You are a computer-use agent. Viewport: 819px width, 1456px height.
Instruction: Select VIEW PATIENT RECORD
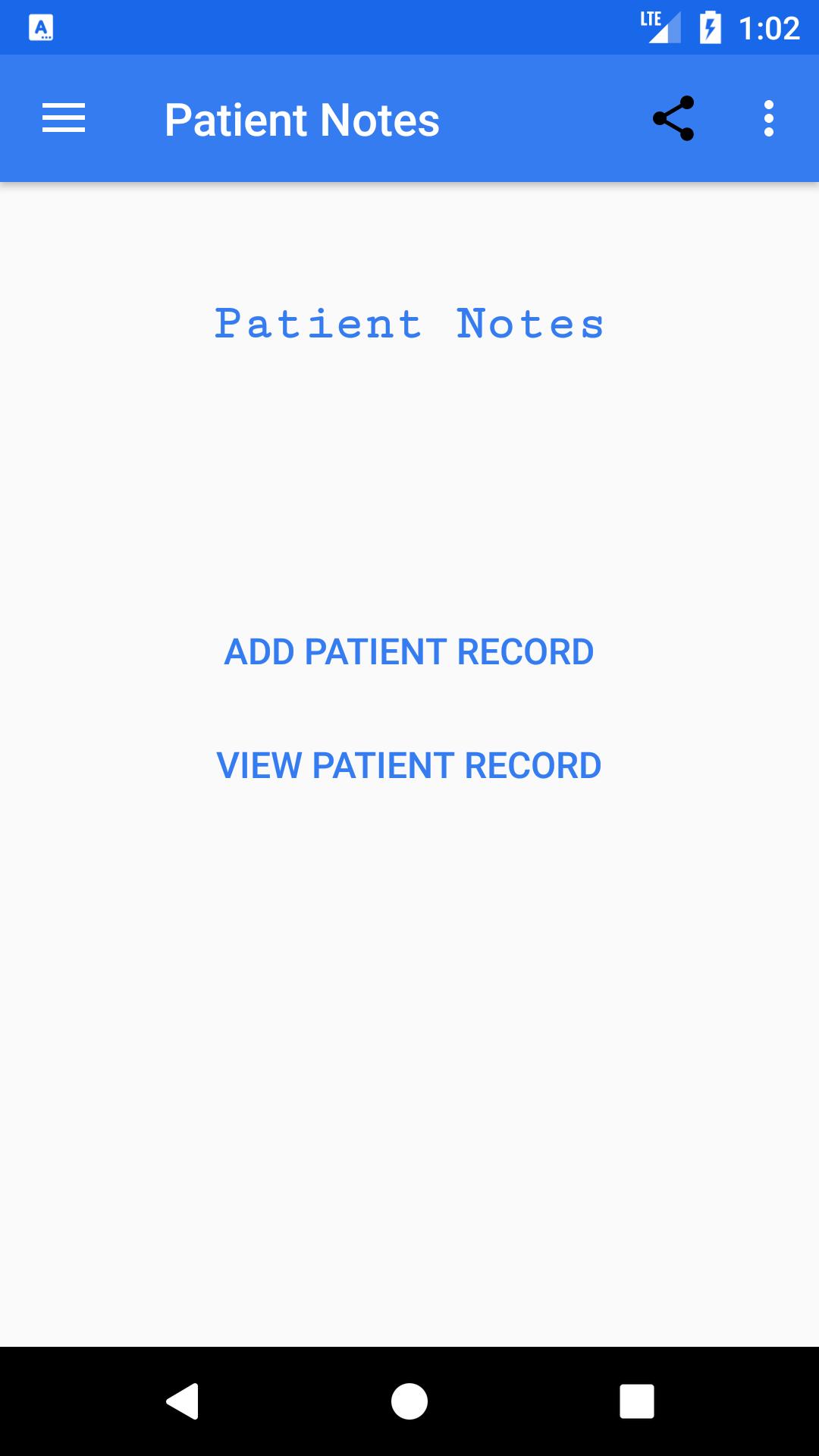pyautogui.click(x=409, y=766)
